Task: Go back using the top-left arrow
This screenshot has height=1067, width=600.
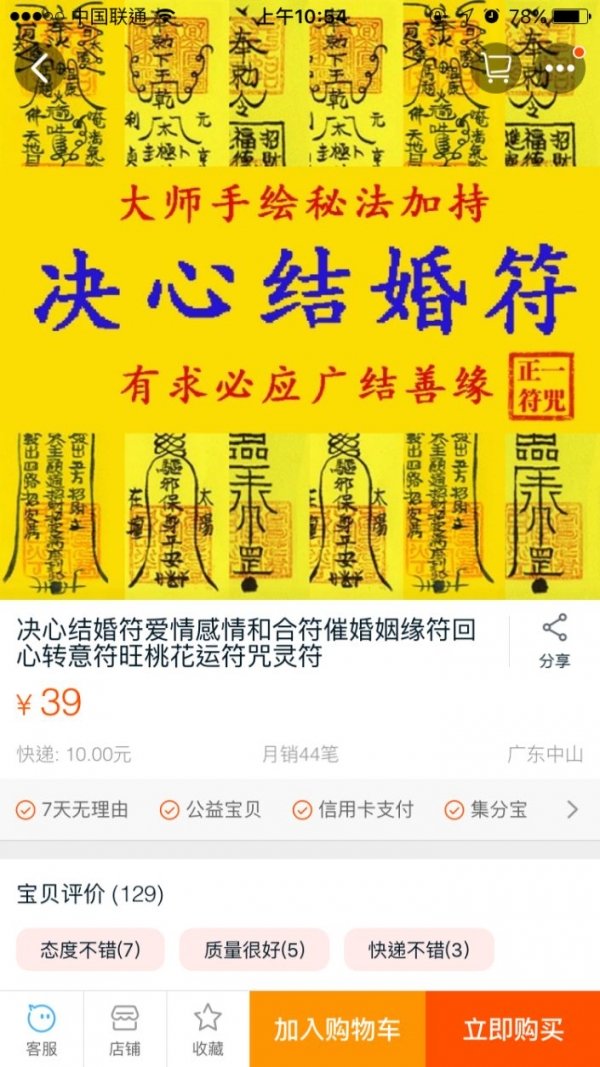Action: point(40,68)
